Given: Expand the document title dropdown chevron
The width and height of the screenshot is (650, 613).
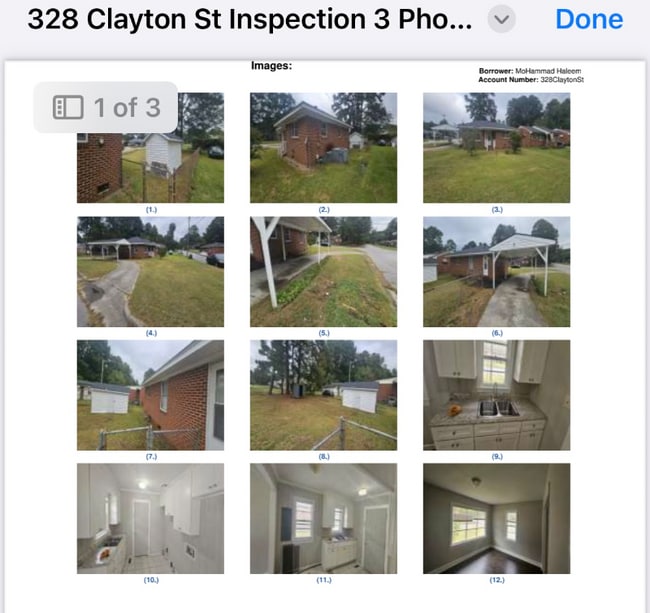Looking at the screenshot, I should coord(502,20).
